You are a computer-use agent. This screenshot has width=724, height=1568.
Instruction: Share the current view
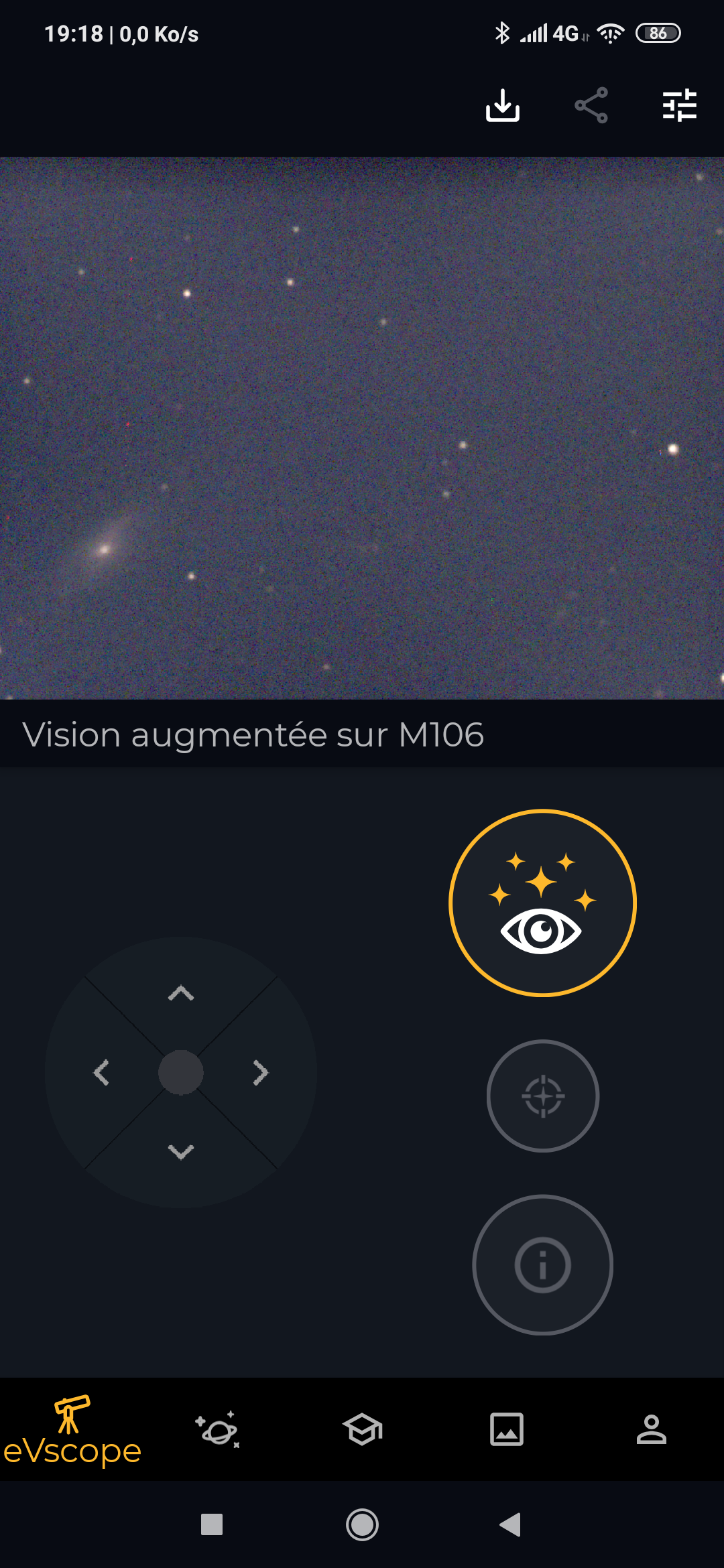(591, 105)
